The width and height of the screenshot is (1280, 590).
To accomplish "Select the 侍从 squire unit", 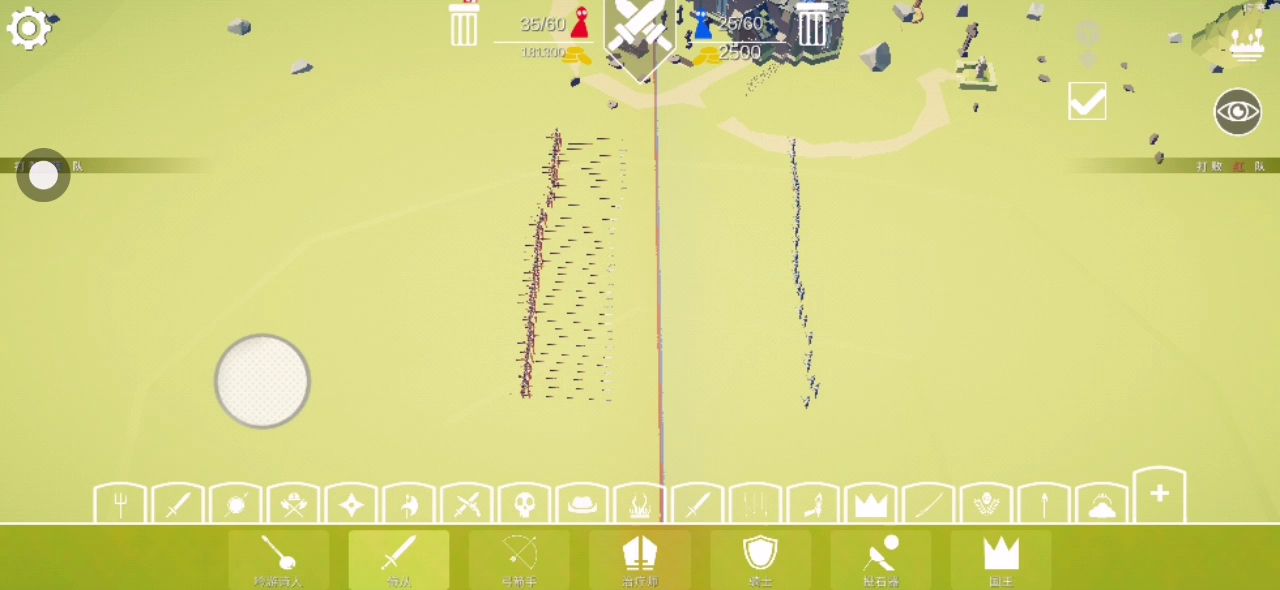I will pos(398,560).
